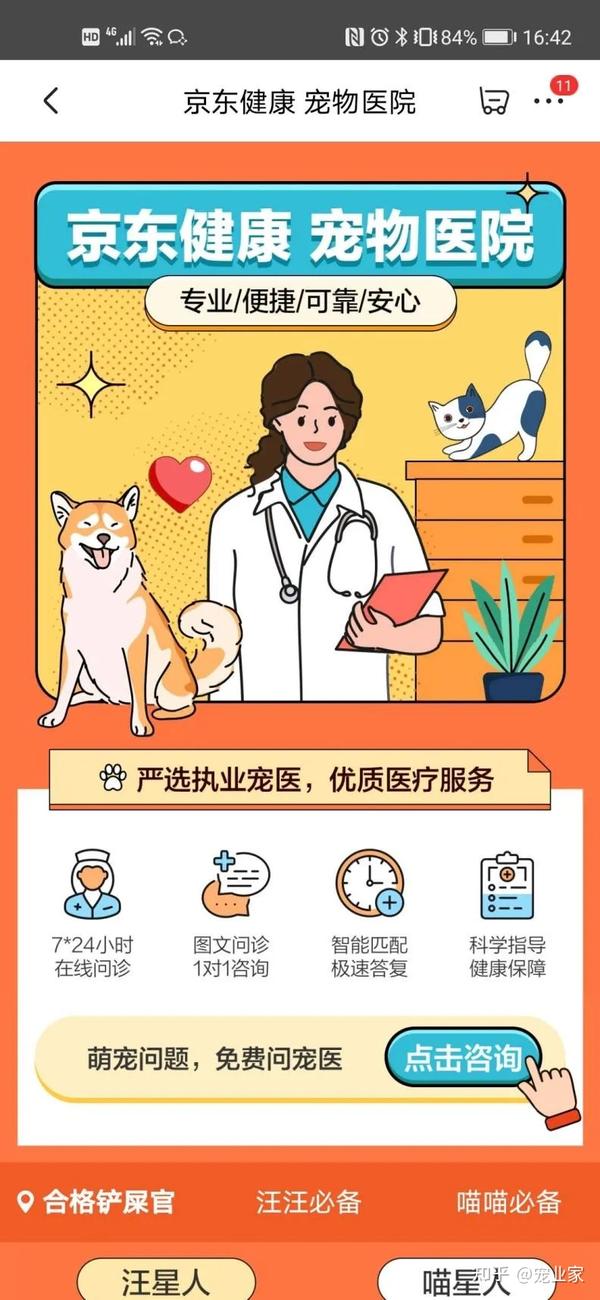Tap the 点击咨询 button
Viewport: 600px width, 1300px height.
pos(463,1059)
